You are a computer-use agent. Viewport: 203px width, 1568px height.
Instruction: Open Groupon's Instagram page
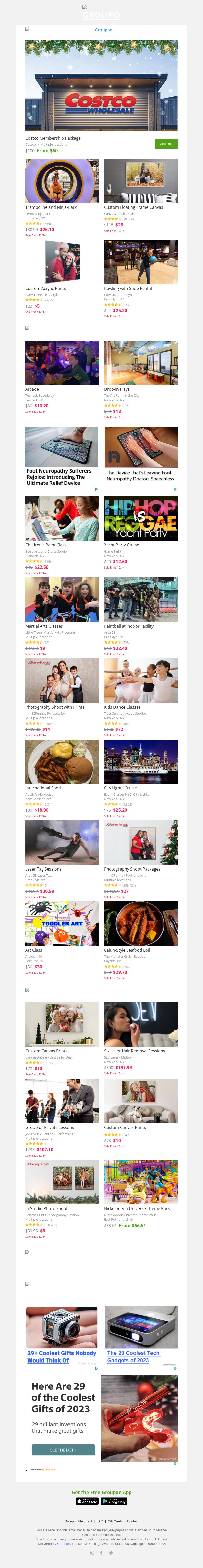pos(93,1553)
